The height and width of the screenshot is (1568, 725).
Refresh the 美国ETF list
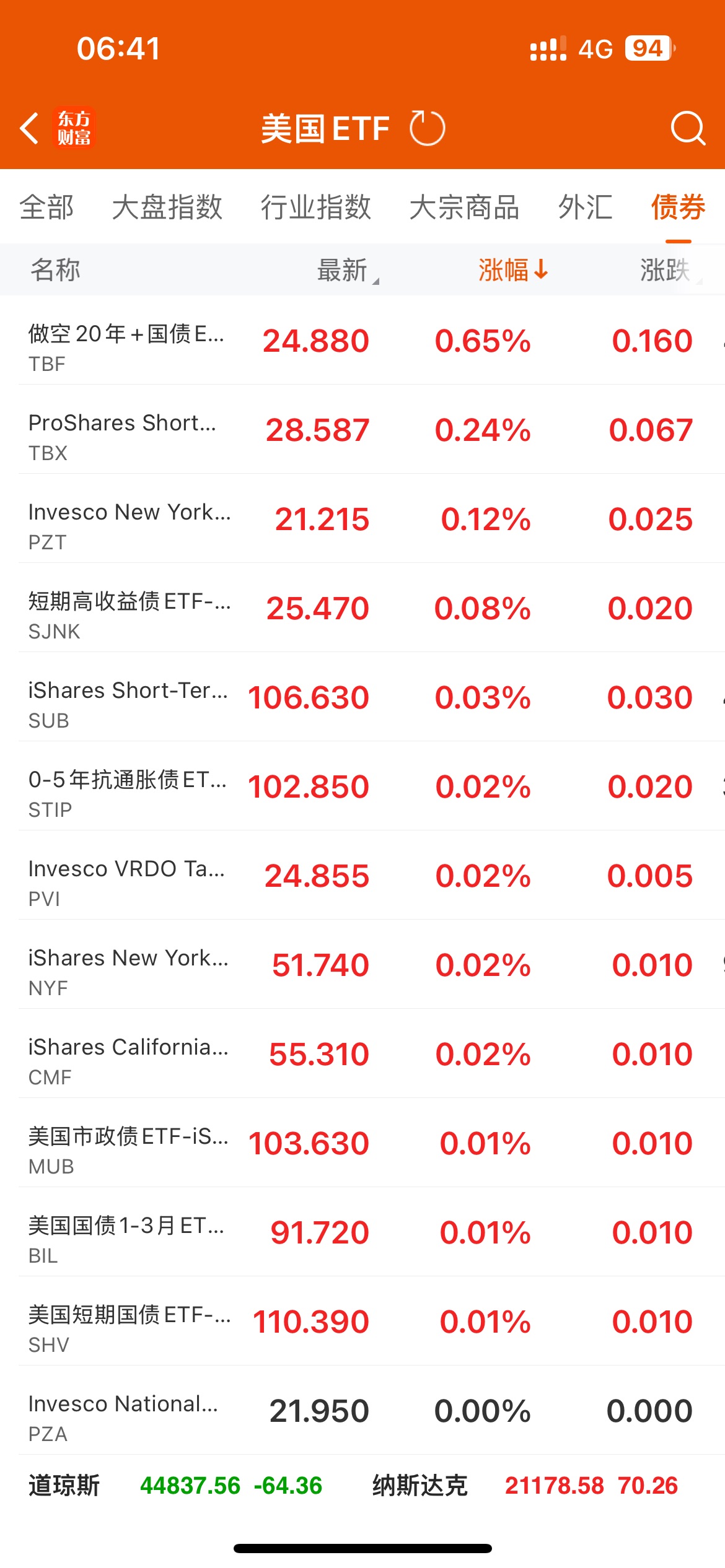coord(427,128)
